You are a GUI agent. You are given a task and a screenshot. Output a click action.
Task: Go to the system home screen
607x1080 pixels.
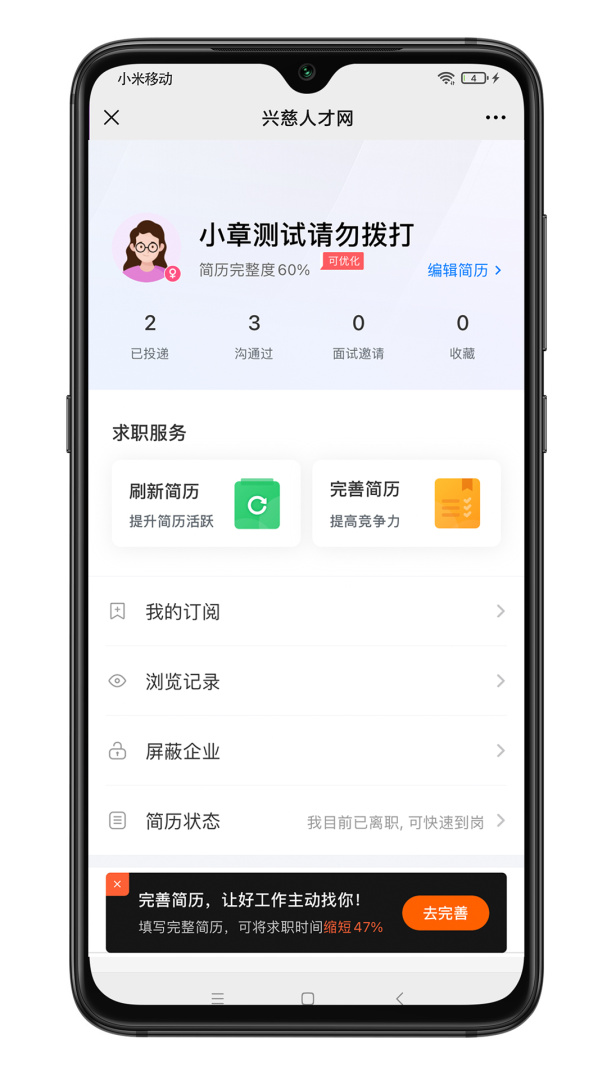(x=307, y=998)
